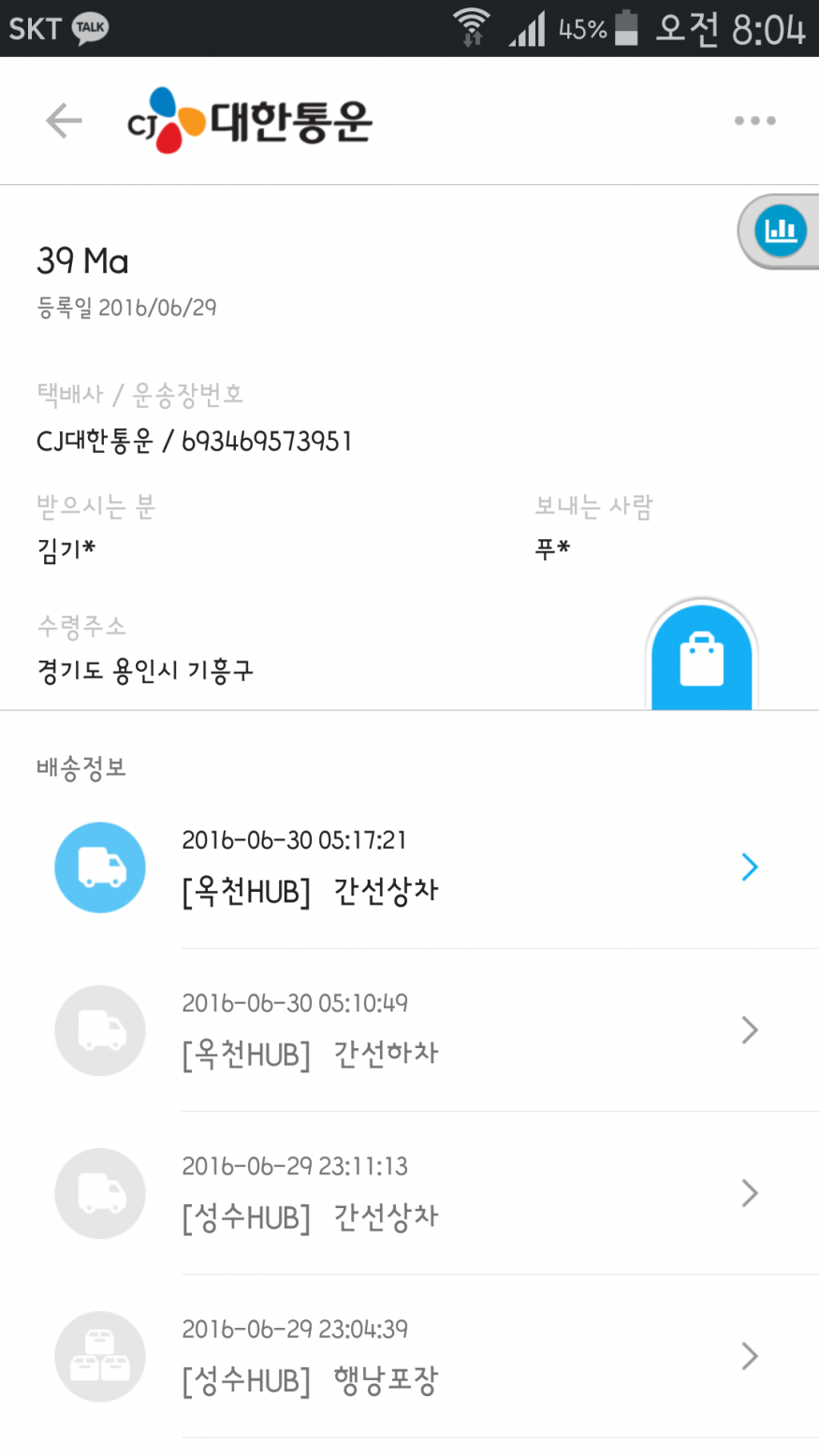Go back with the arrow icon
This screenshot has height=1456, width=819.
click(64, 121)
